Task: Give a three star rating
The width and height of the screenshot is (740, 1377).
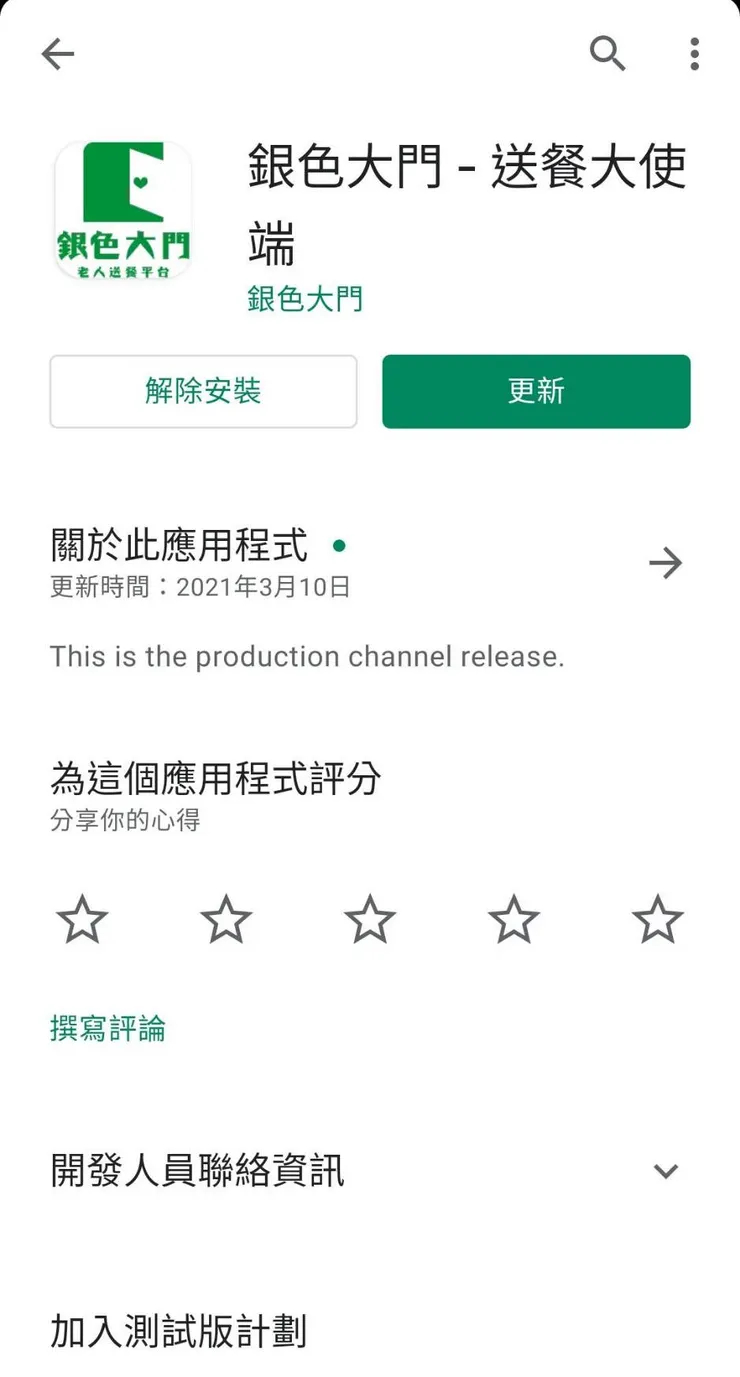Action: click(x=370, y=918)
